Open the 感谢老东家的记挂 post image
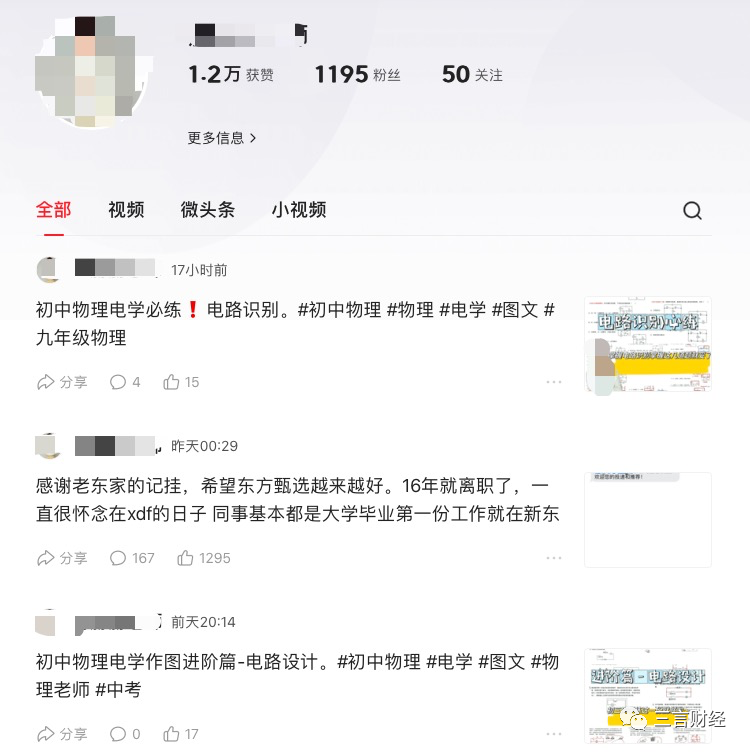Screen dimensions: 750x752 pyautogui.click(x=647, y=519)
